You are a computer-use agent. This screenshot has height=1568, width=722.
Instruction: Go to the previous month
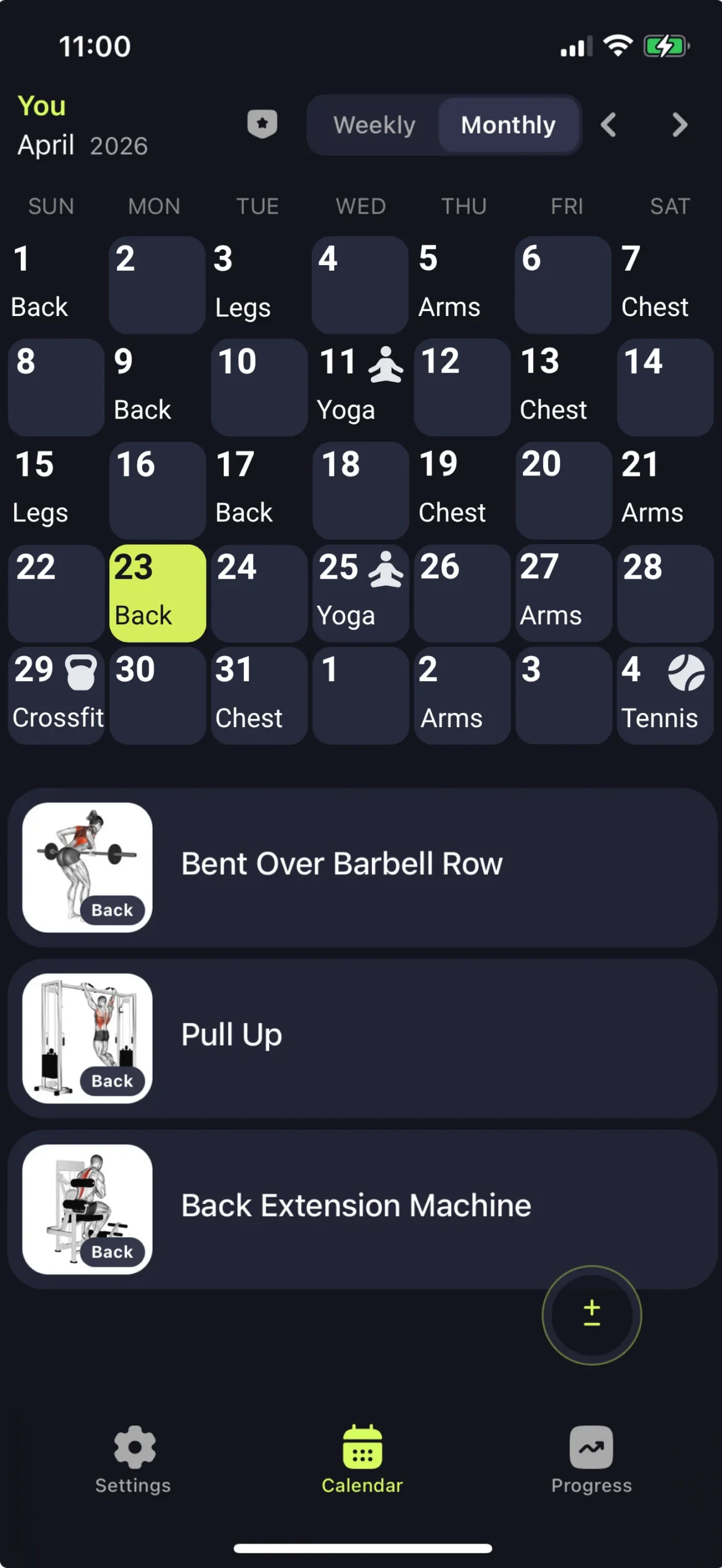click(608, 125)
